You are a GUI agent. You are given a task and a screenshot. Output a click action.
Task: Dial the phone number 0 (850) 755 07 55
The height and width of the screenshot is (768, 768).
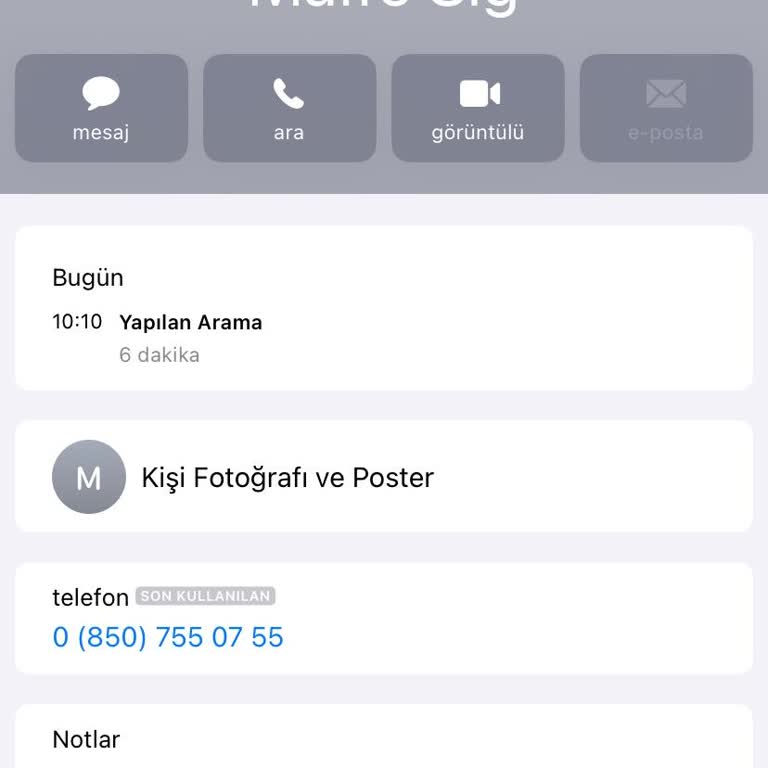click(x=168, y=637)
